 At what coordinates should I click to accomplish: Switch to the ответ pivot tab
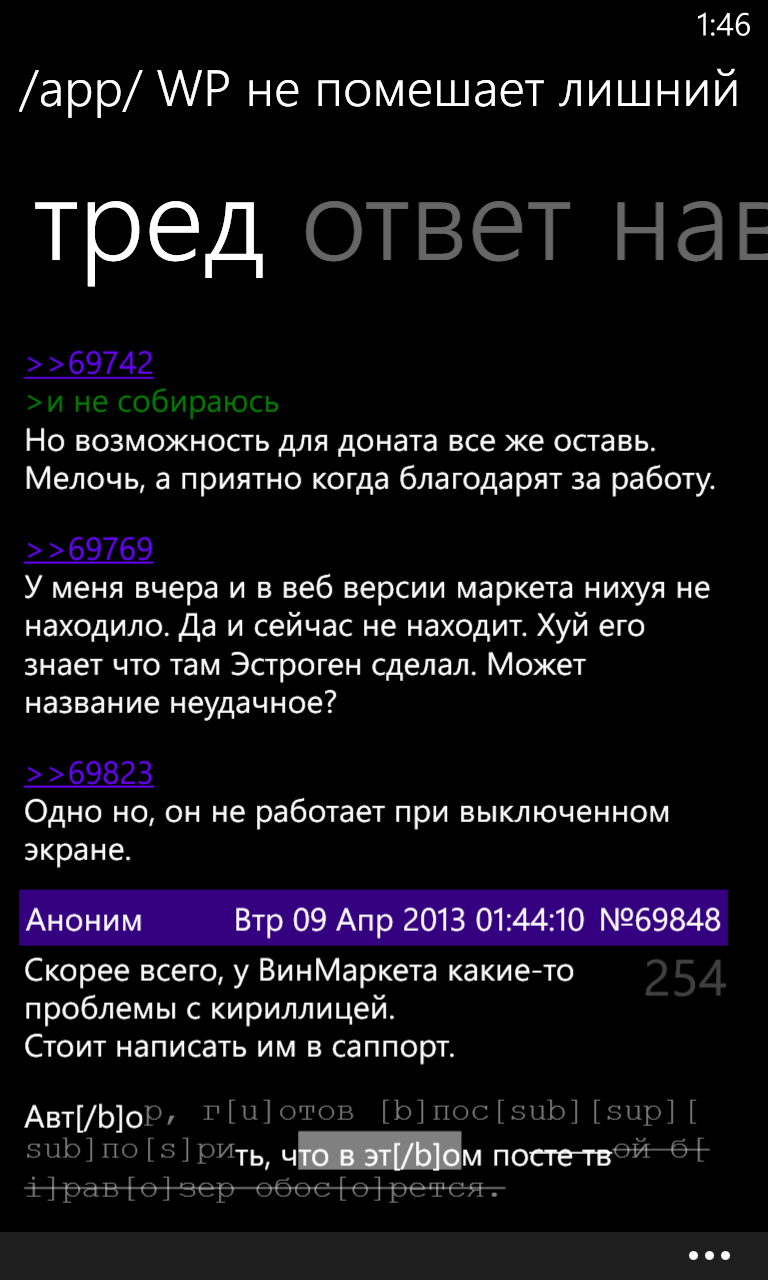coord(437,224)
